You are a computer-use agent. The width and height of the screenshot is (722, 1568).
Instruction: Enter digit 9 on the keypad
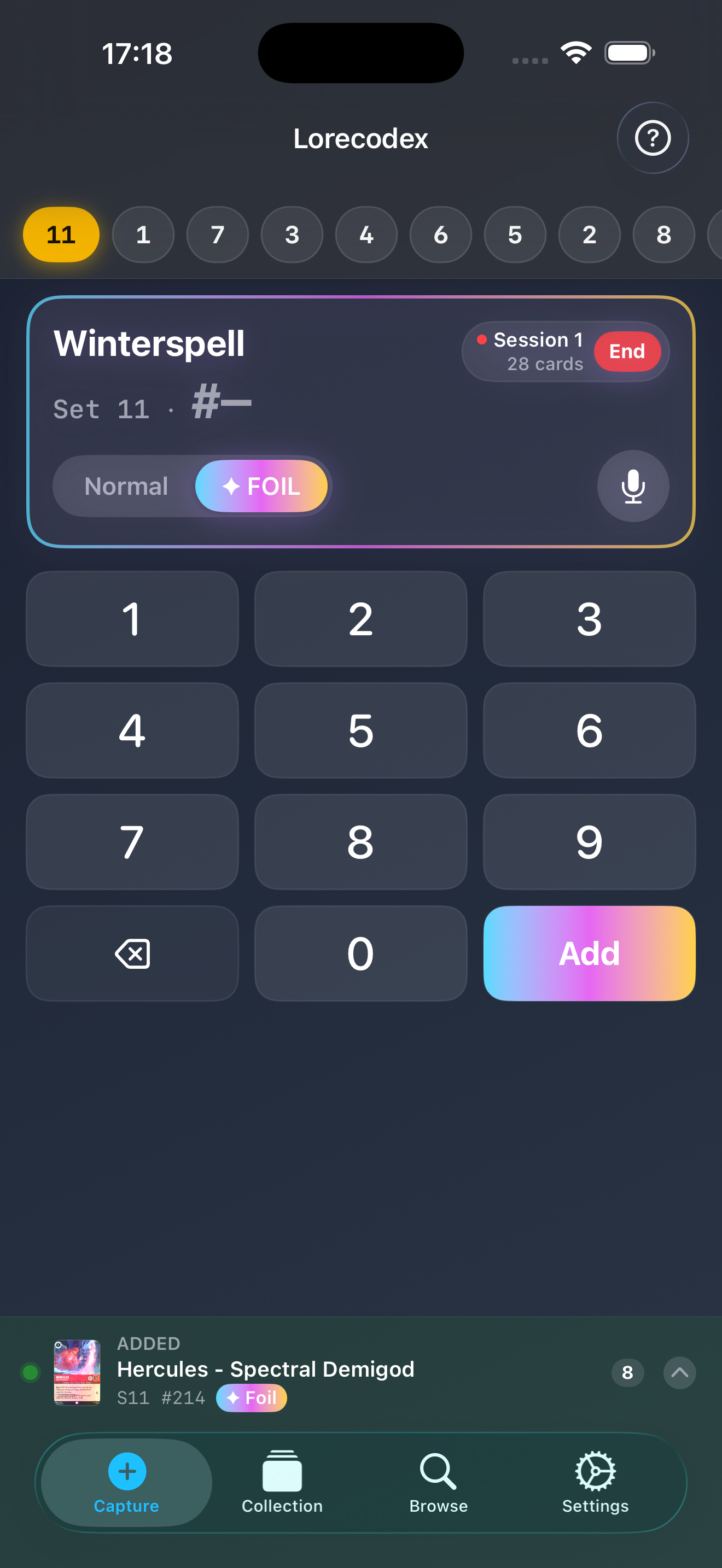[589, 841]
